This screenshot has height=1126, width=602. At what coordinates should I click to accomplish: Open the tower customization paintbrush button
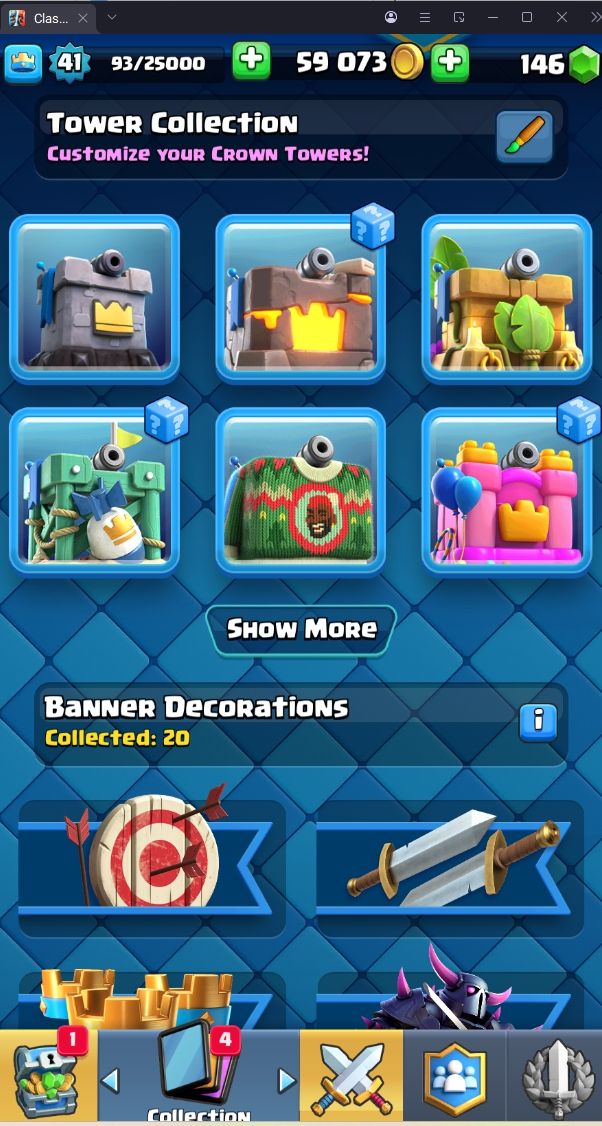click(525, 137)
